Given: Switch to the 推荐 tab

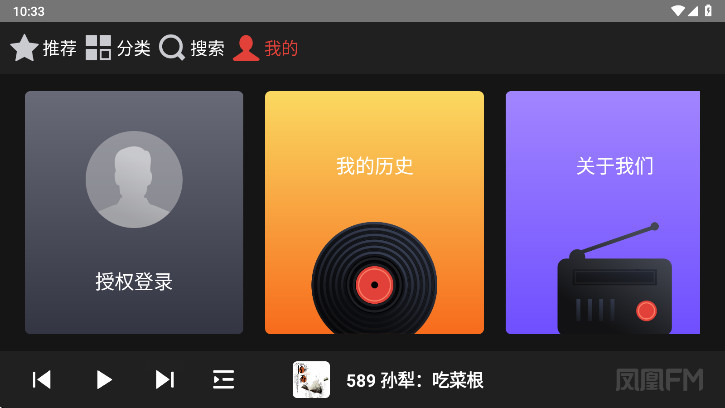Looking at the screenshot, I should pyautogui.click(x=43, y=48).
